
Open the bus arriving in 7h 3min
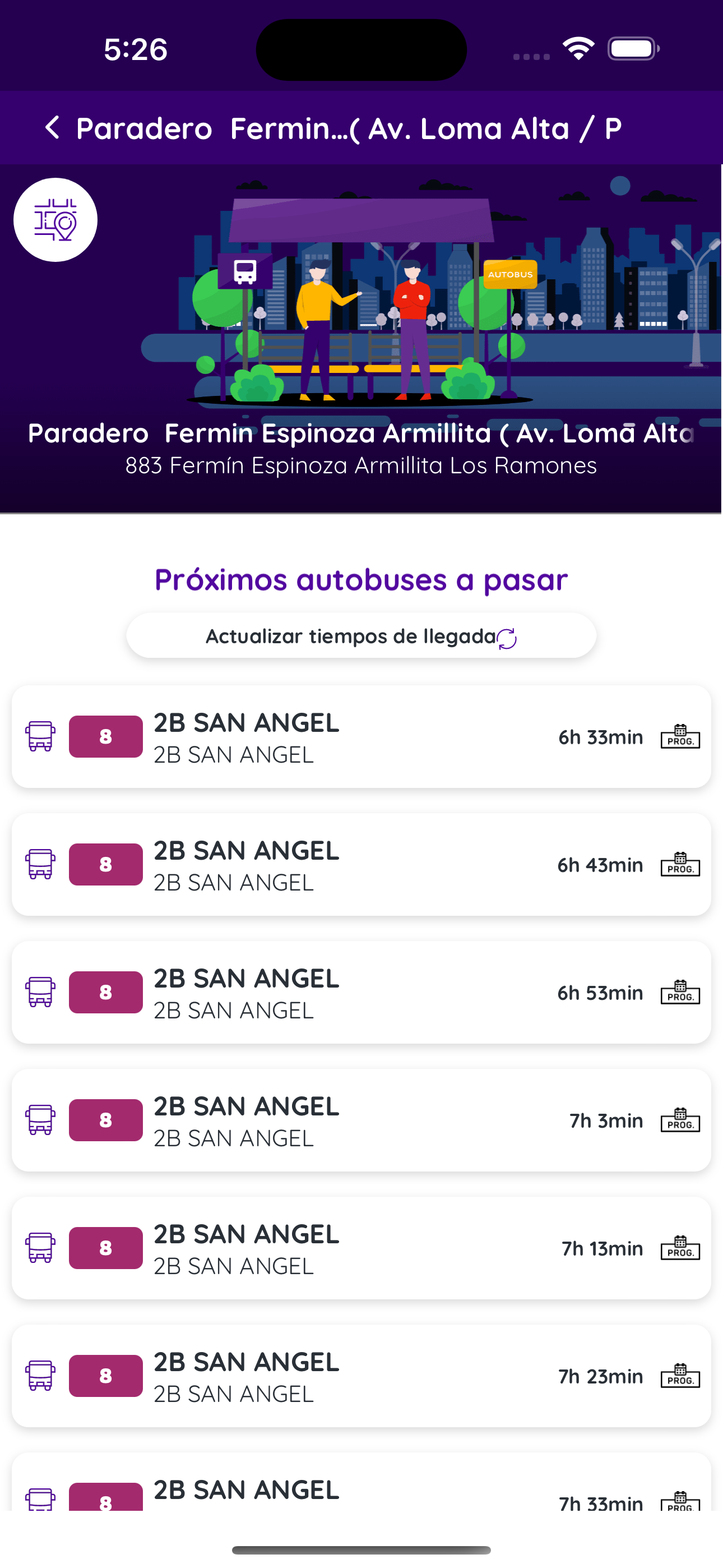click(x=361, y=1120)
